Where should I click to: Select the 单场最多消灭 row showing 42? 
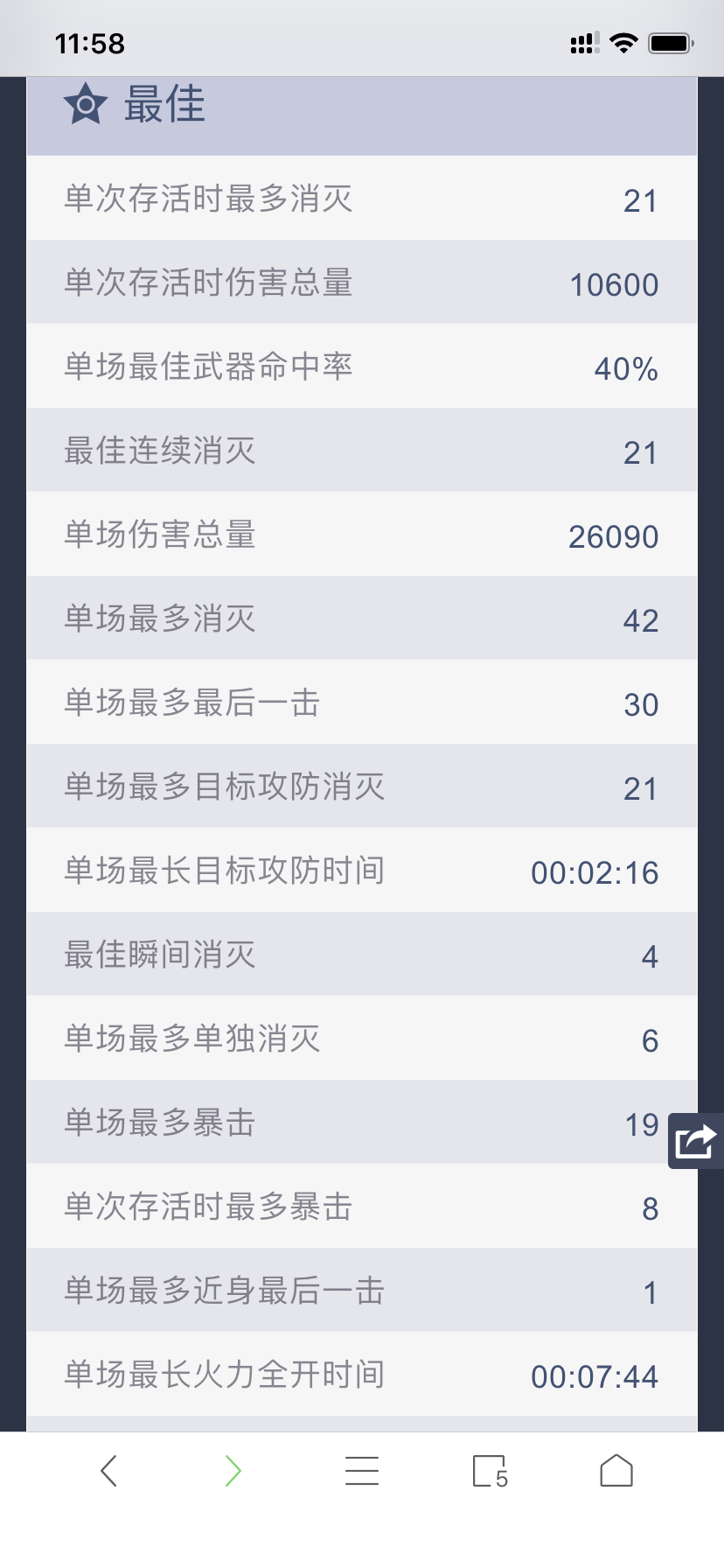[x=362, y=619]
